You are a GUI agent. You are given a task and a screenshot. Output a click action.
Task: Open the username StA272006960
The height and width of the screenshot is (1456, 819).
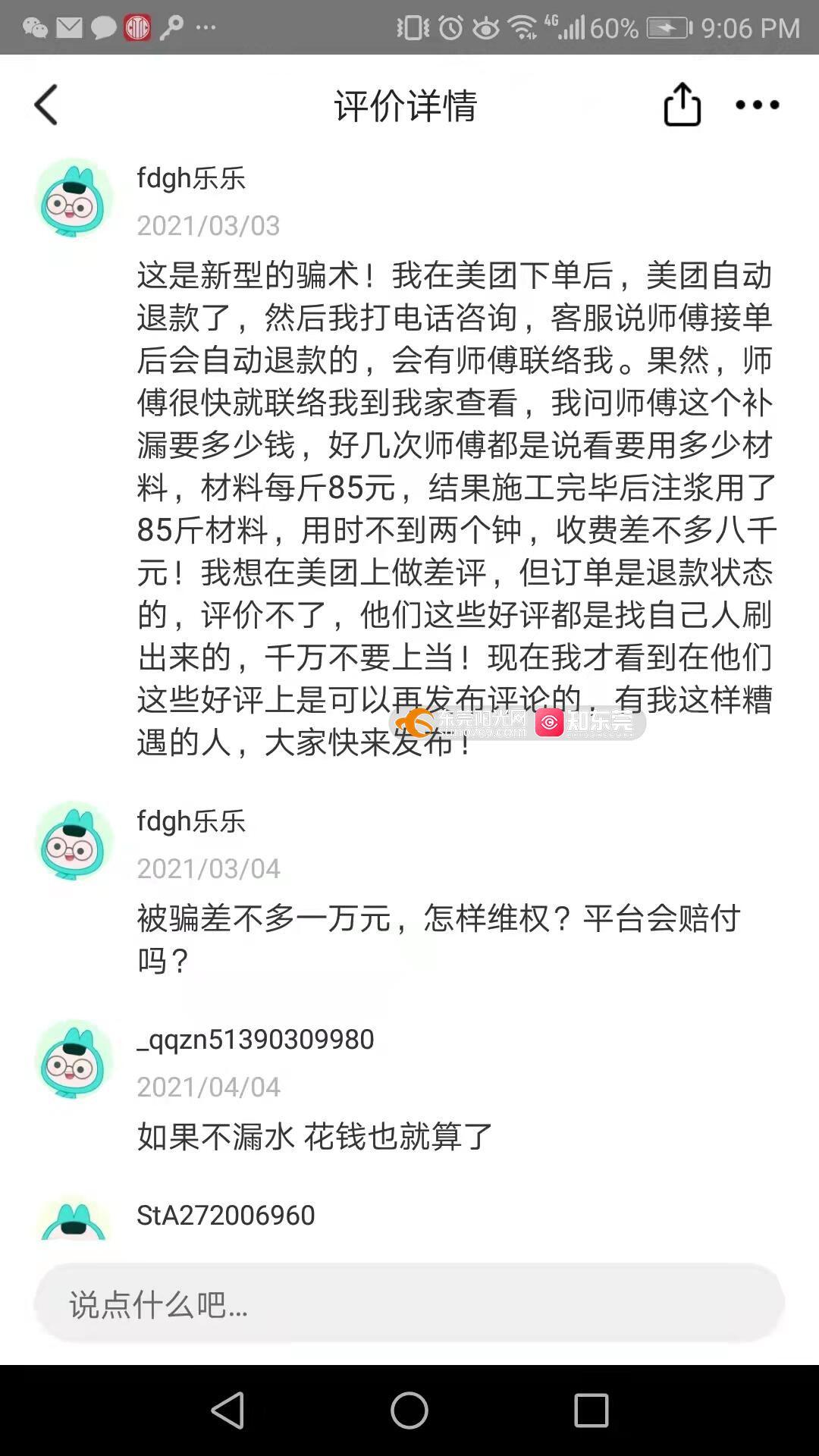coord(225,1216)
